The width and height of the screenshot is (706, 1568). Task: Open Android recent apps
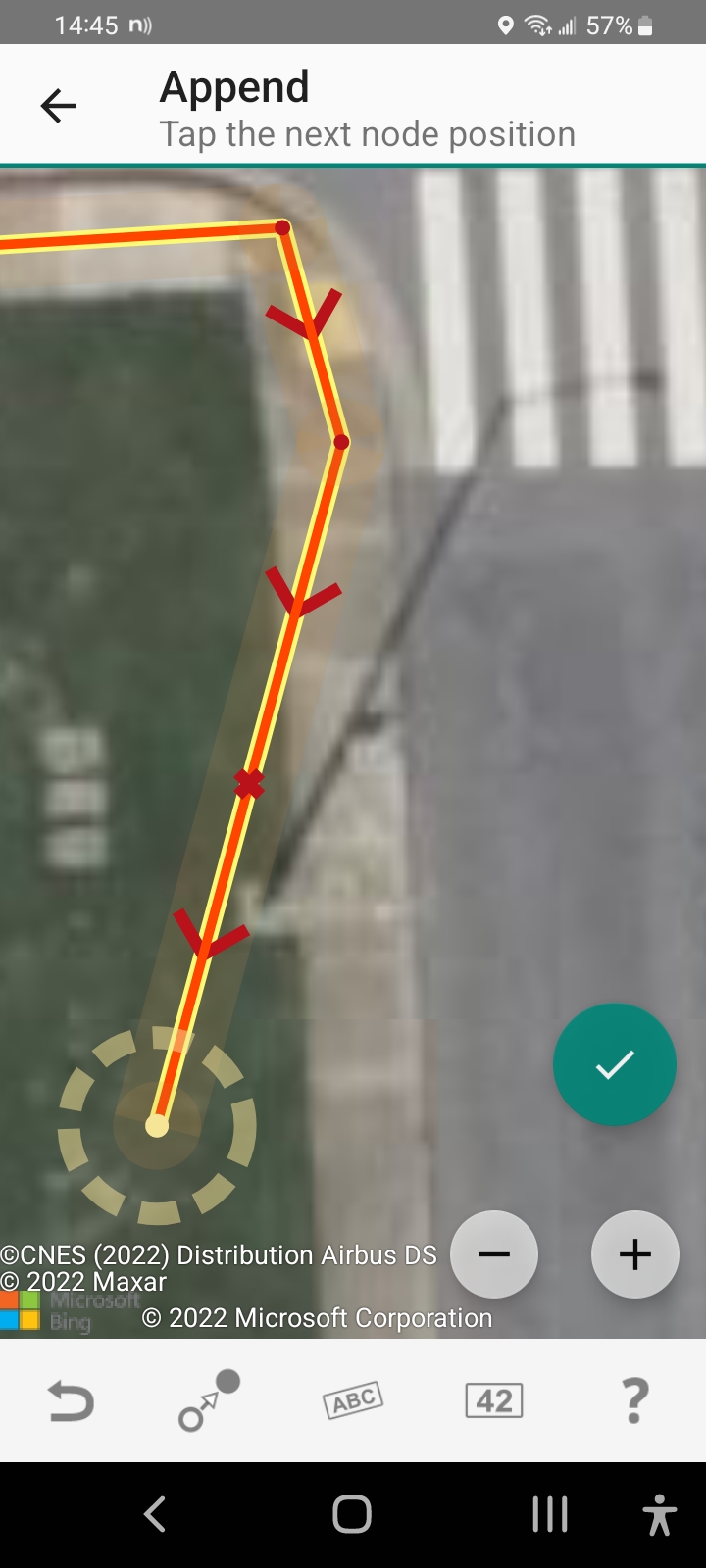(550, 1514)
